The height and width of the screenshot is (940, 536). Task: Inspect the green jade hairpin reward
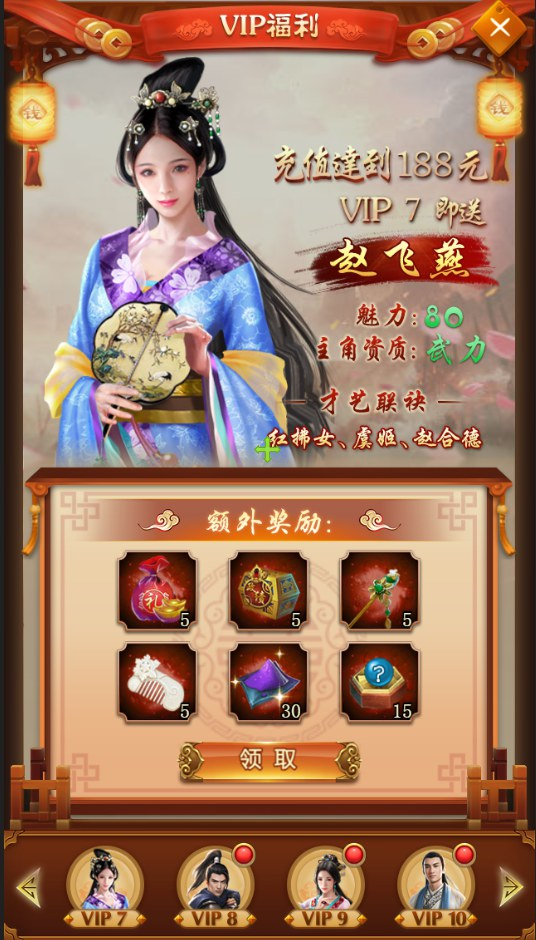380,591
